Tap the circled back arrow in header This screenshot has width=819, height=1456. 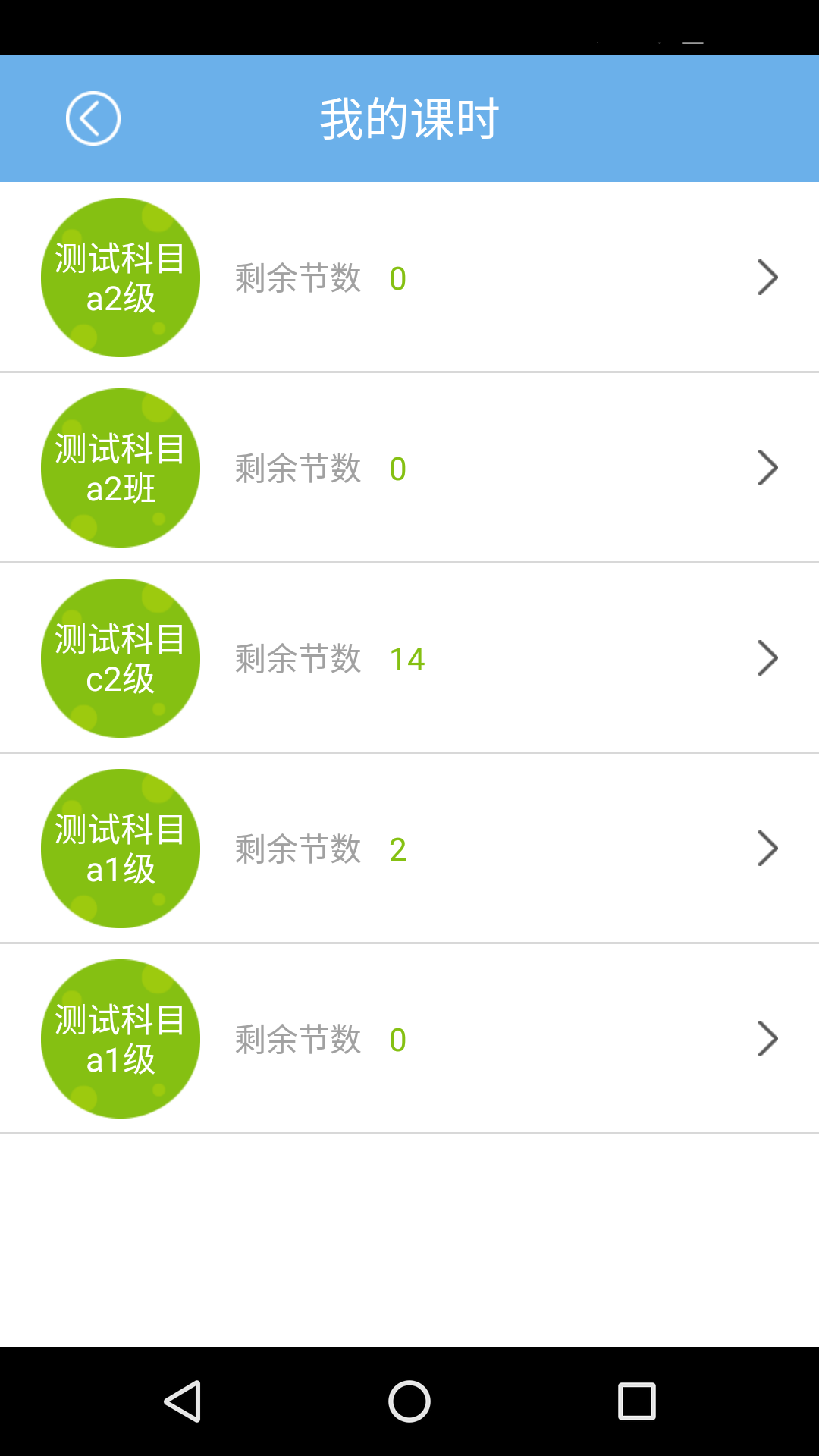[x=93, y=118]
